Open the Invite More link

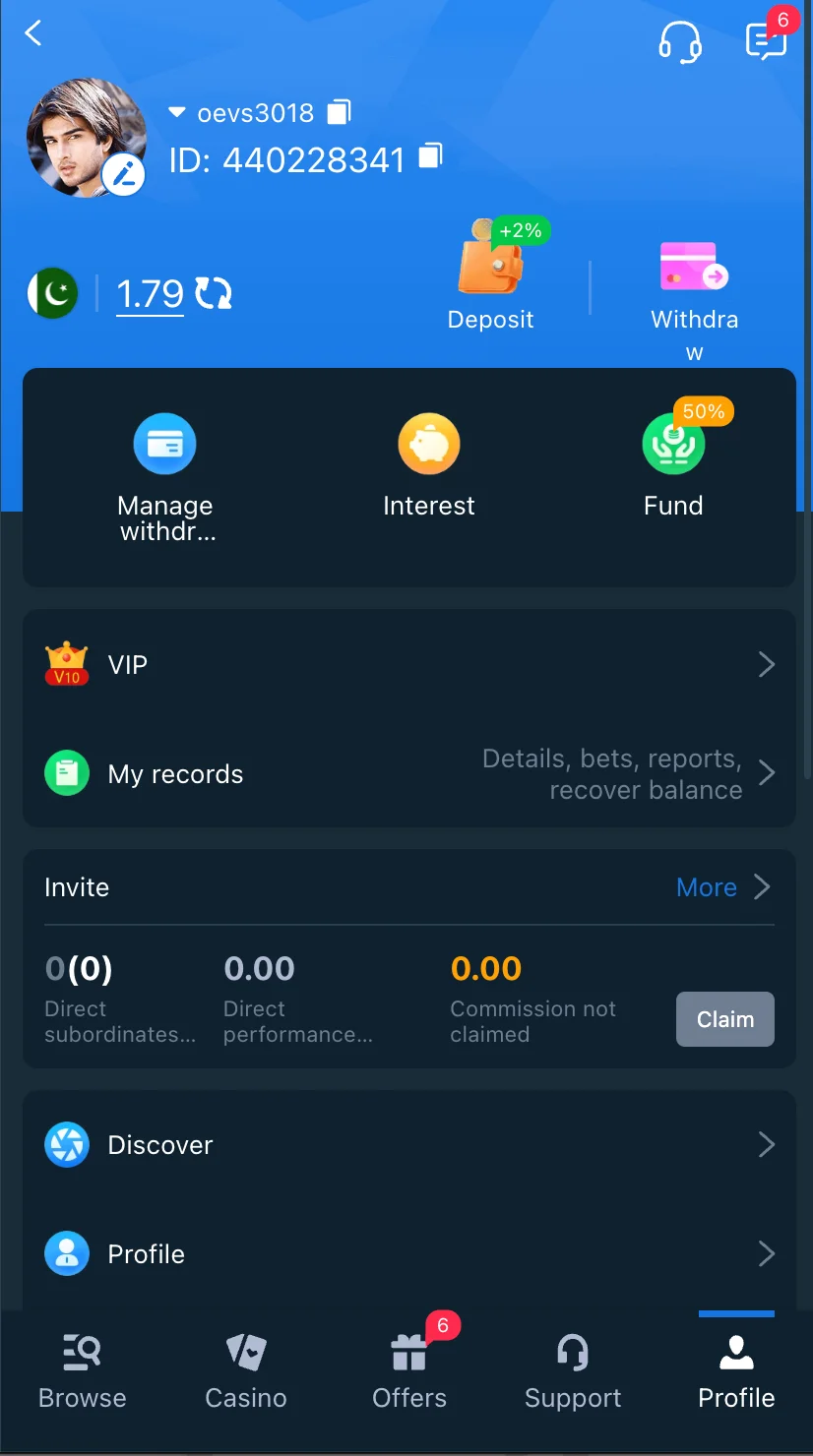click(x=707, y=886)
